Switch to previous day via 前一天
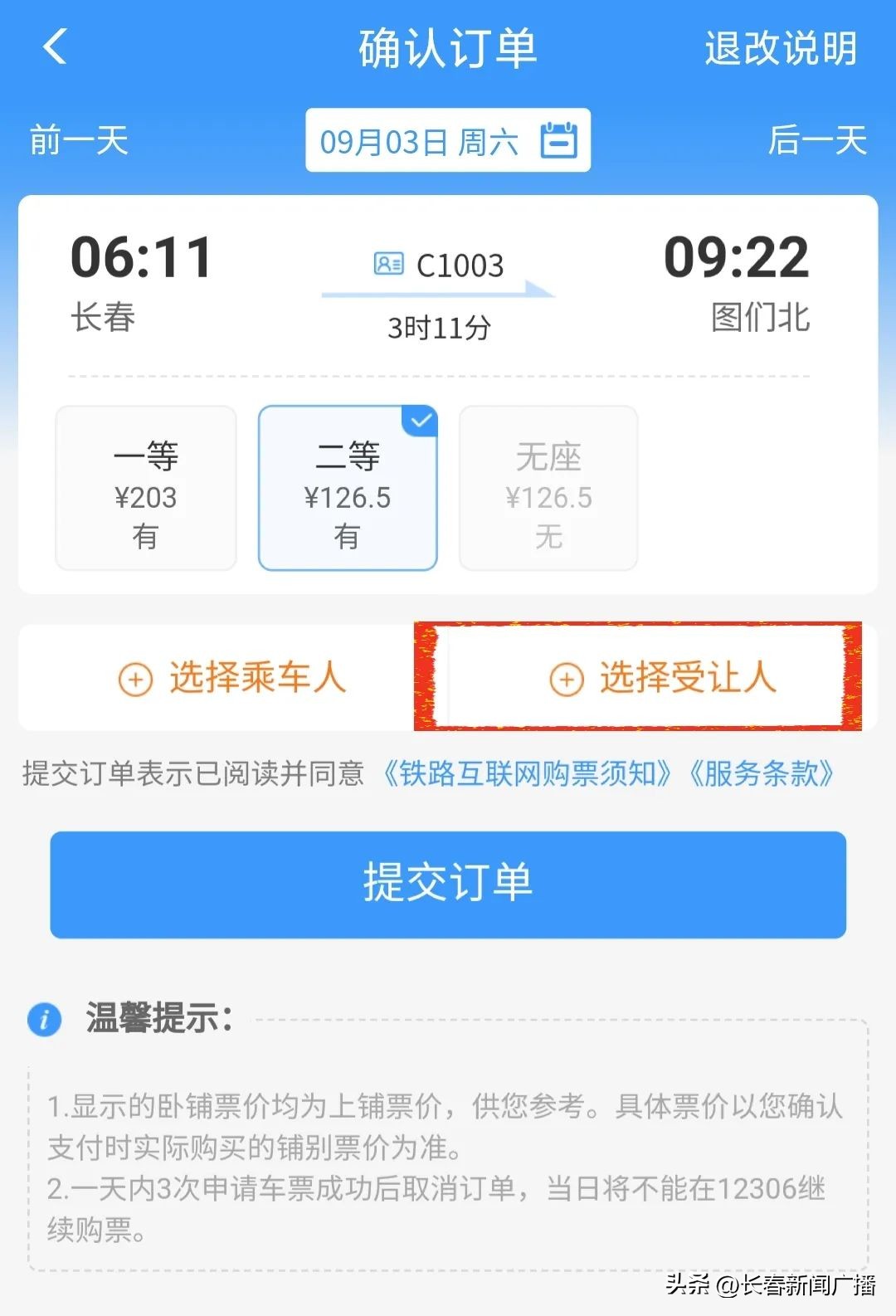The width and height of the screenshot is (896, 1316). coord(77,141)
